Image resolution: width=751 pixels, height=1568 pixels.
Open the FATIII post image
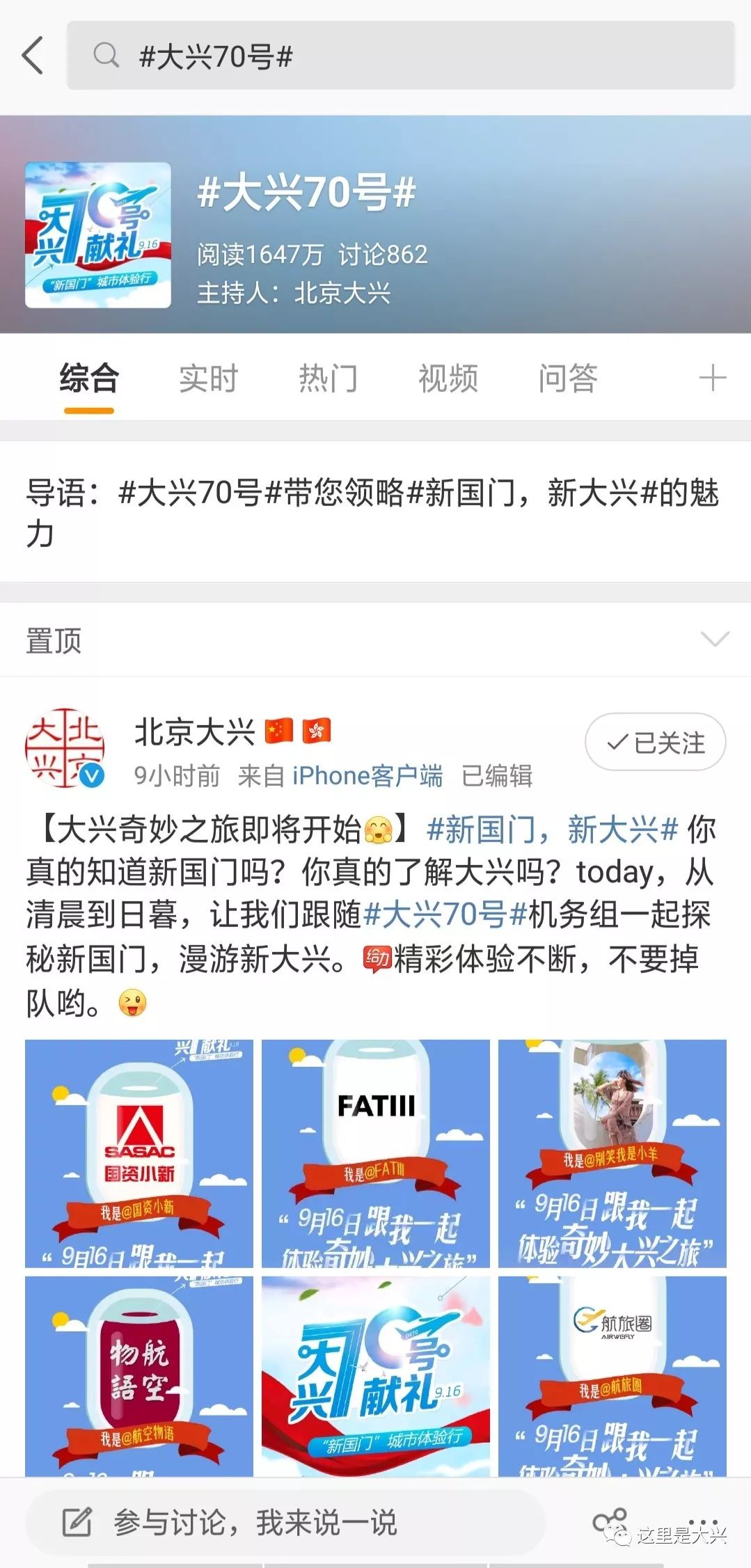click(376, 1153)
